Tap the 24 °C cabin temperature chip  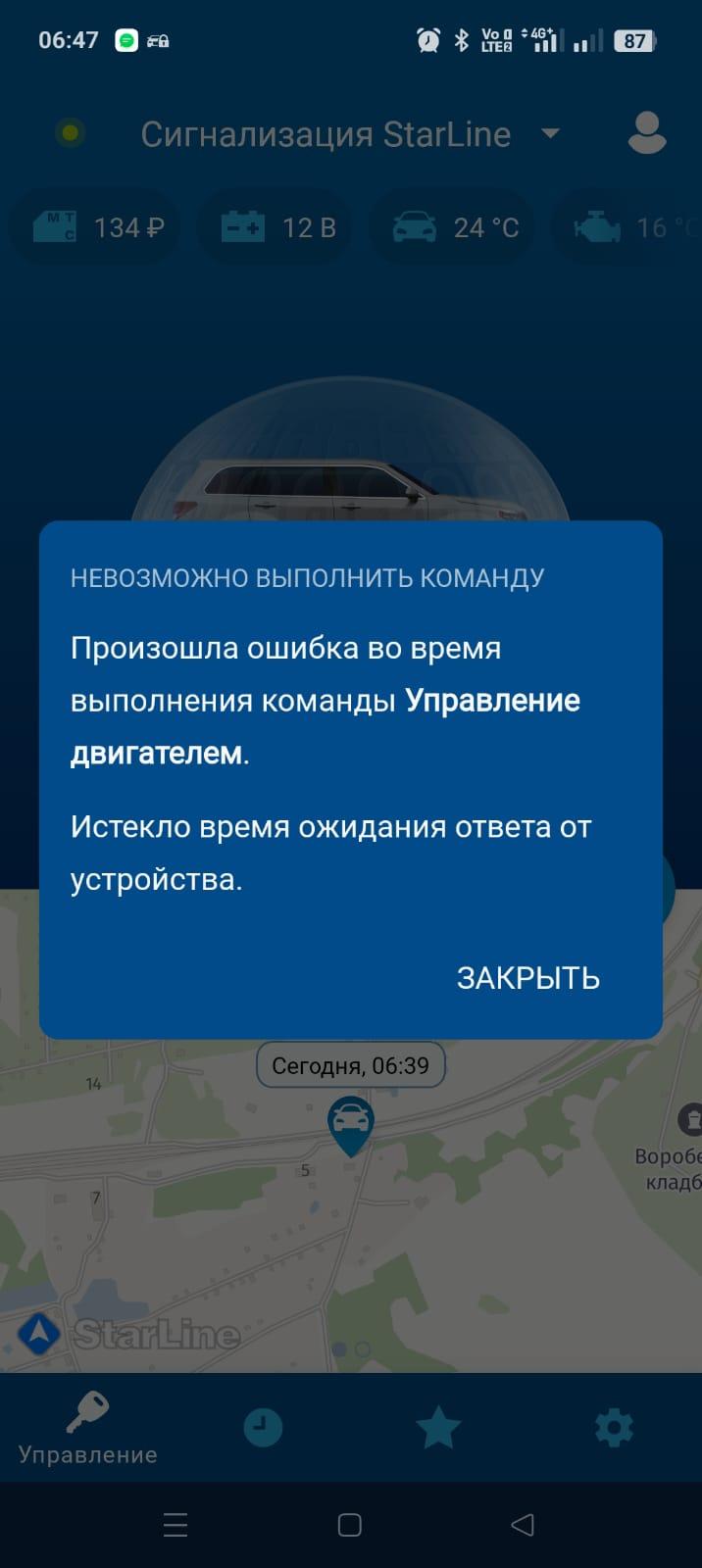pos(453,227)
